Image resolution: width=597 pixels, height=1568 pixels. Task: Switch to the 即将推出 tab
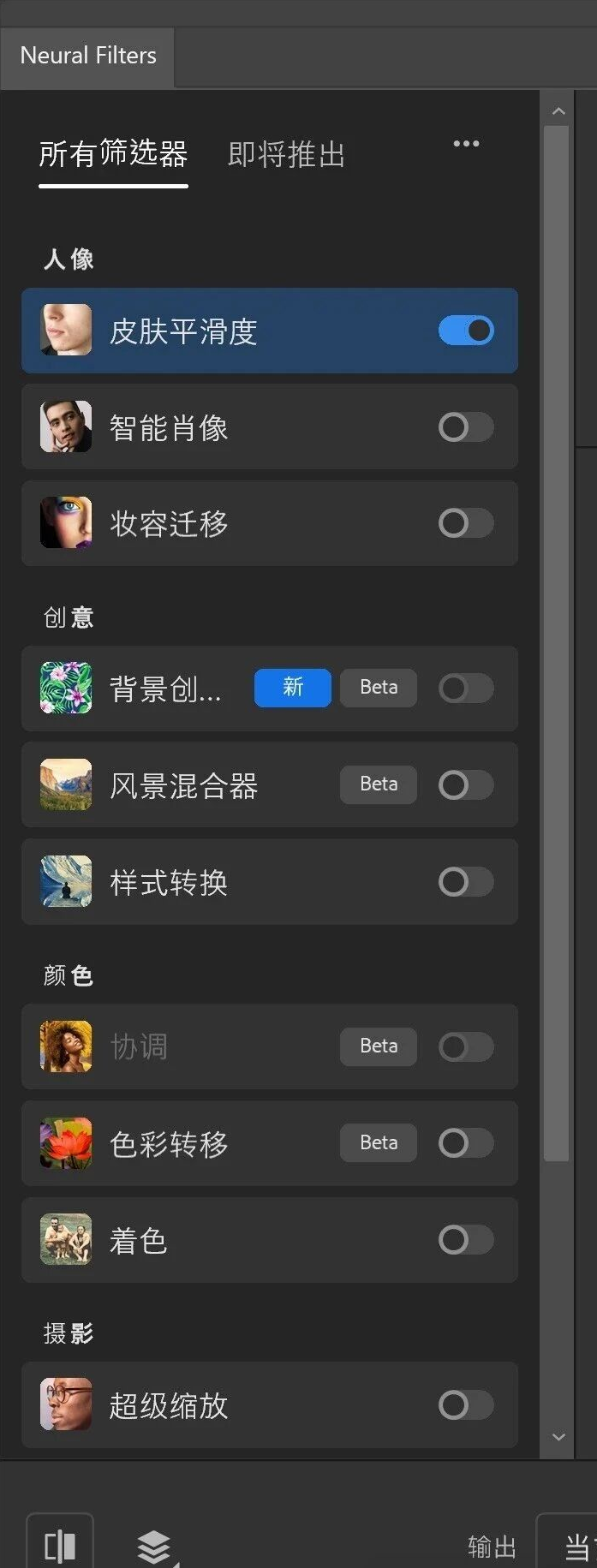[286, 155]
